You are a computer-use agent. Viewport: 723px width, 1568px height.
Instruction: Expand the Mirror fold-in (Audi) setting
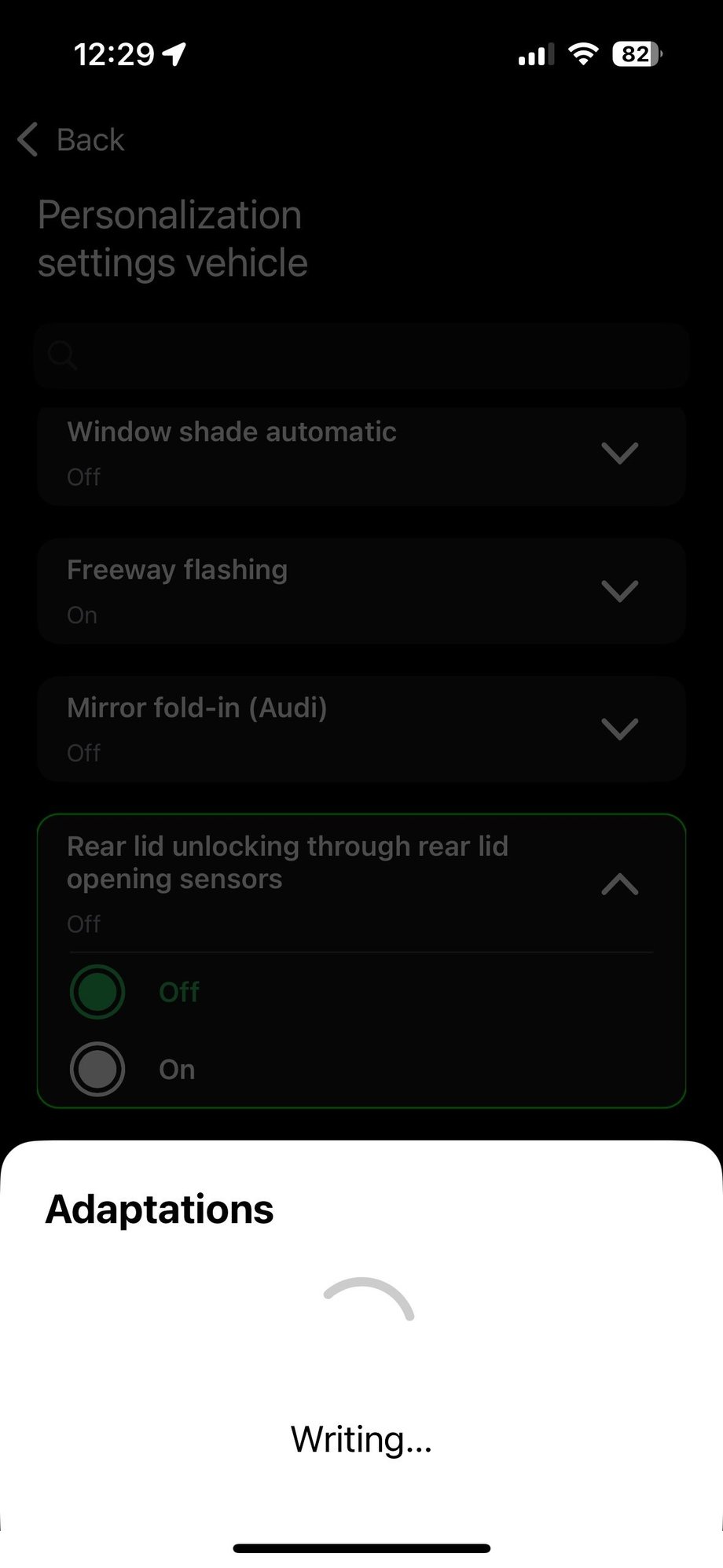click(620, 729)
